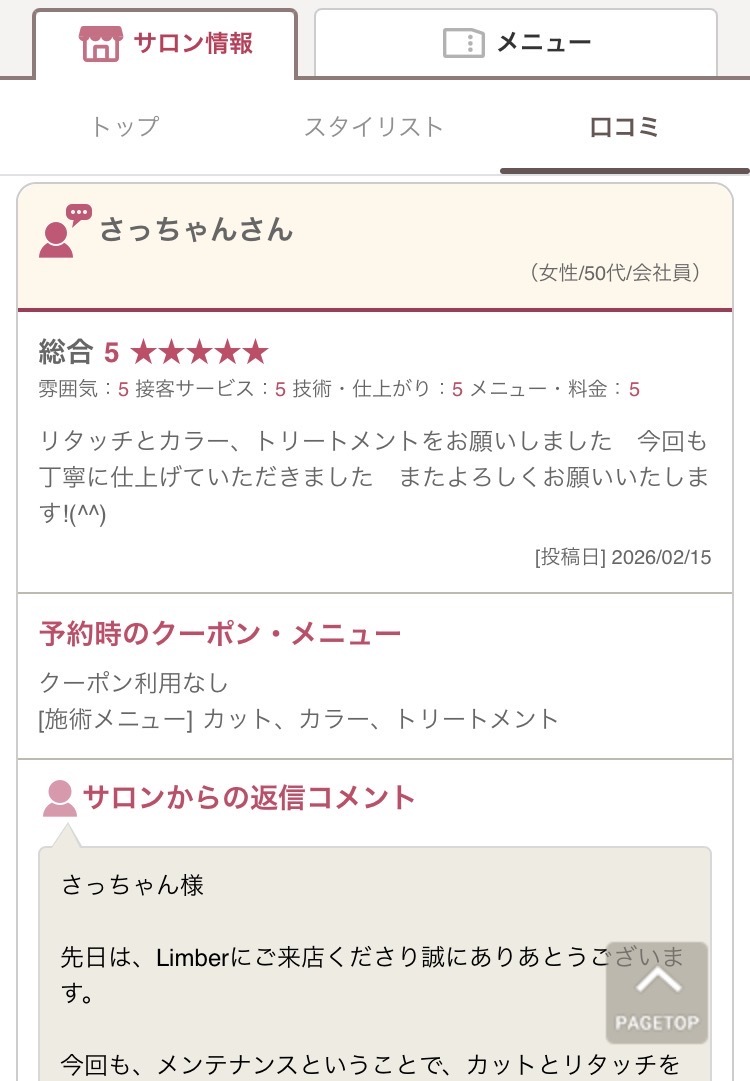Show the スタイリスト sub-tab
This screenshot has width=750, height=1081.
tap(373, 127)
